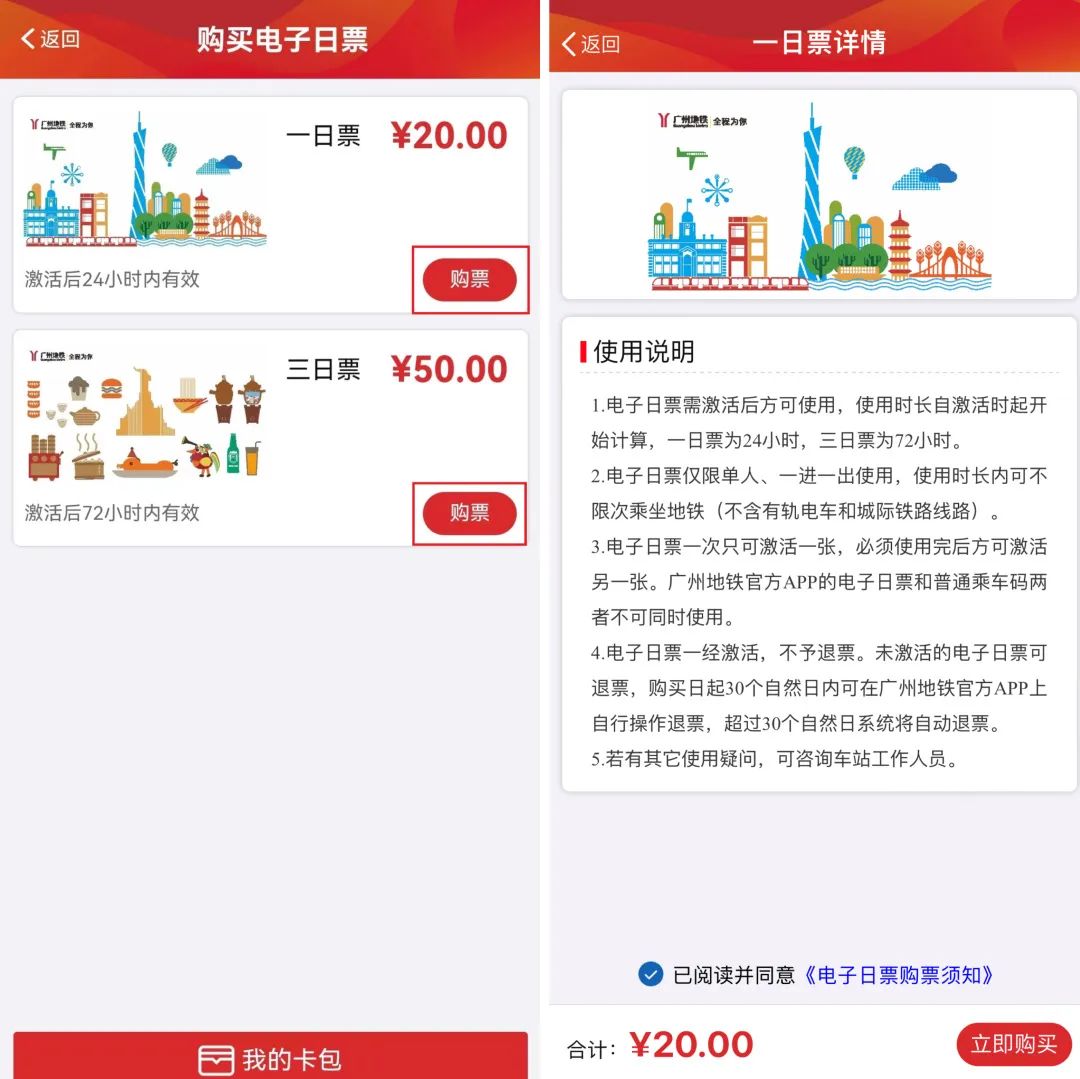Screen dimensions: 1080x1079
Task: Go back from the 购买电子日票 page
Action: coord(51,39)
